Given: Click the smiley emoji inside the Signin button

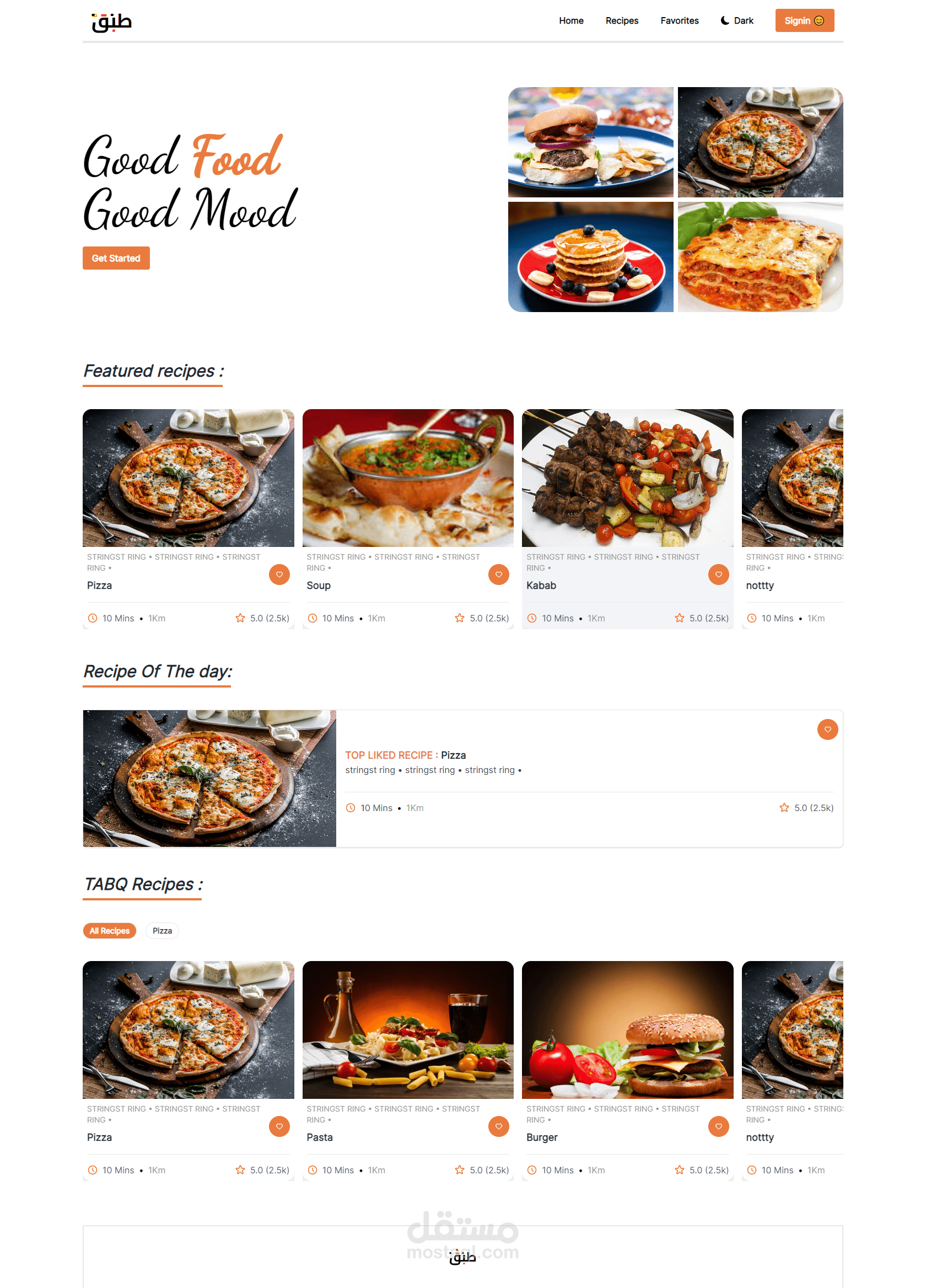Looking at the screenshot, I should point(819,20).
